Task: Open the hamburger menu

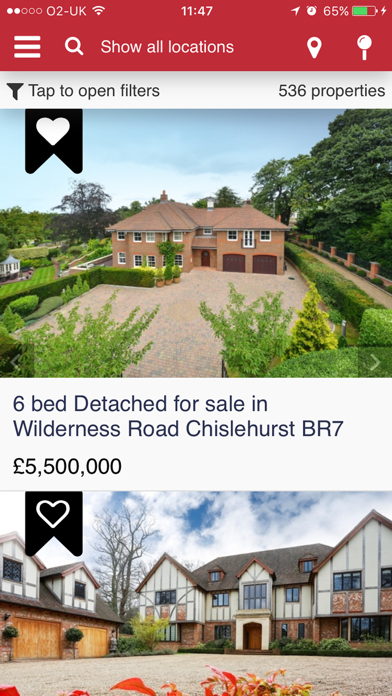Action: [x=27, y=47]
